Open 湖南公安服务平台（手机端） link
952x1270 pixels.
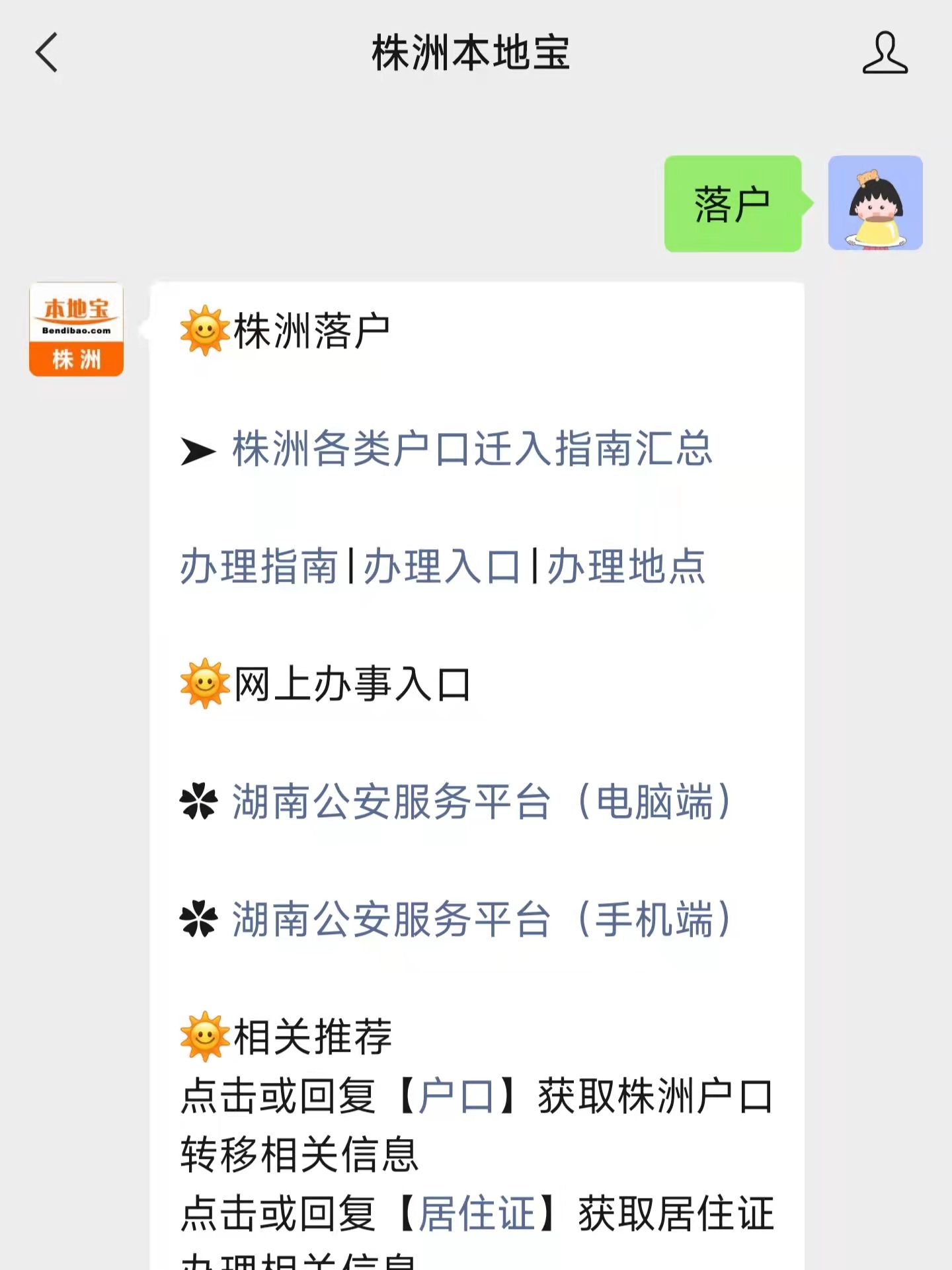[481, 920]
